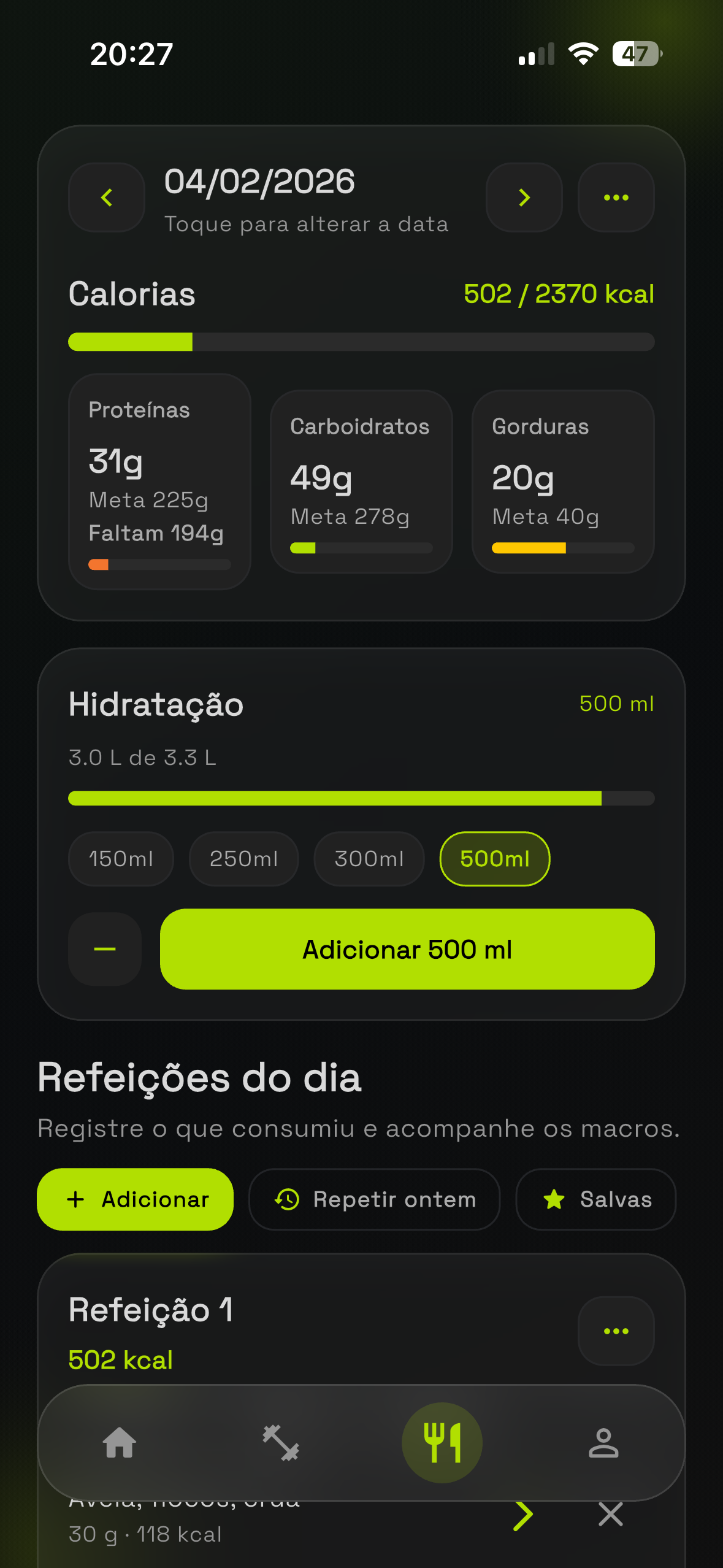Open the profile icon
Viewport: 723px width, 1568px height.
point(604,1443)
